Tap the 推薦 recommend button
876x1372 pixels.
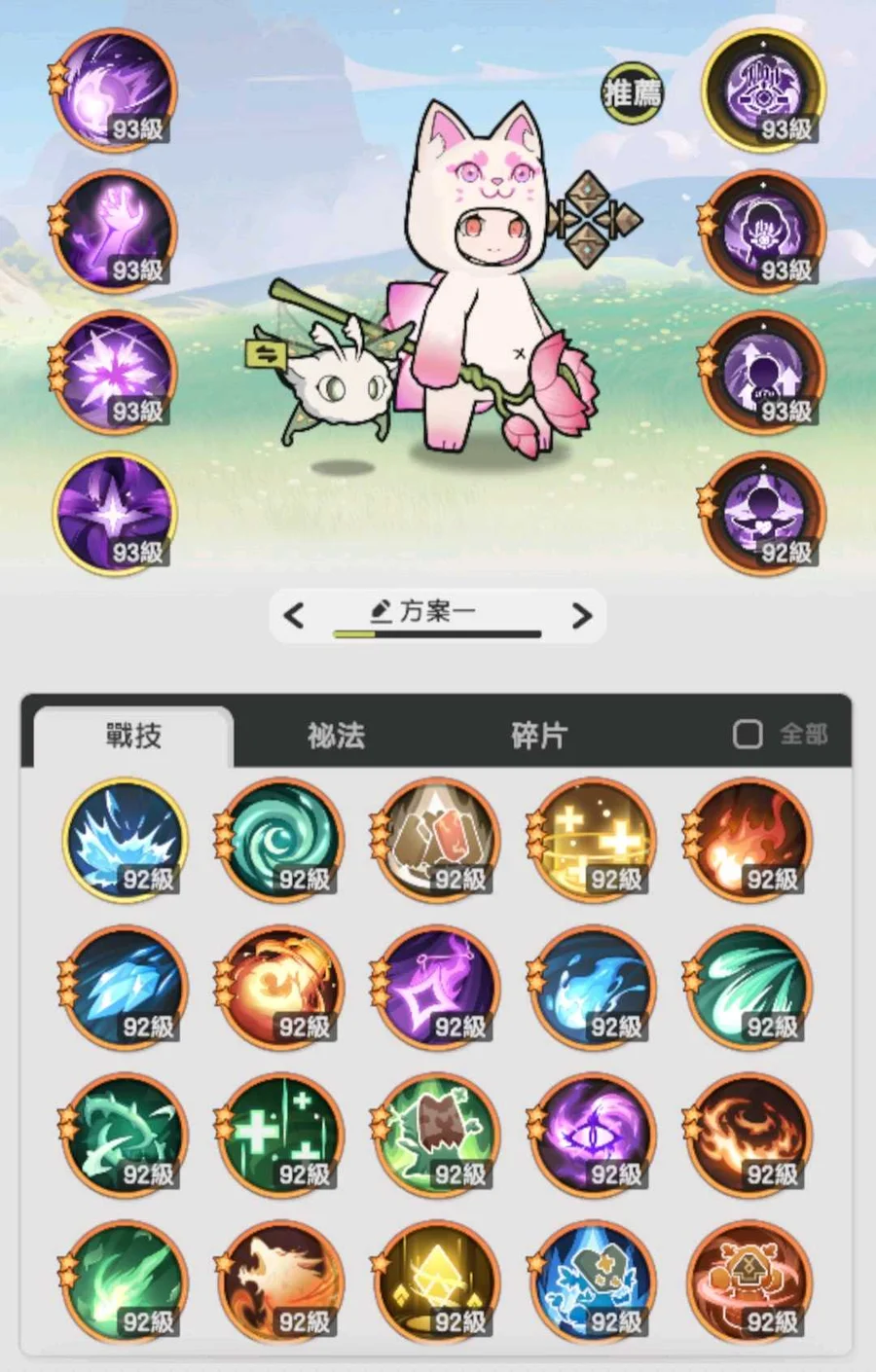pyautogui.click(x=632, y=93)
